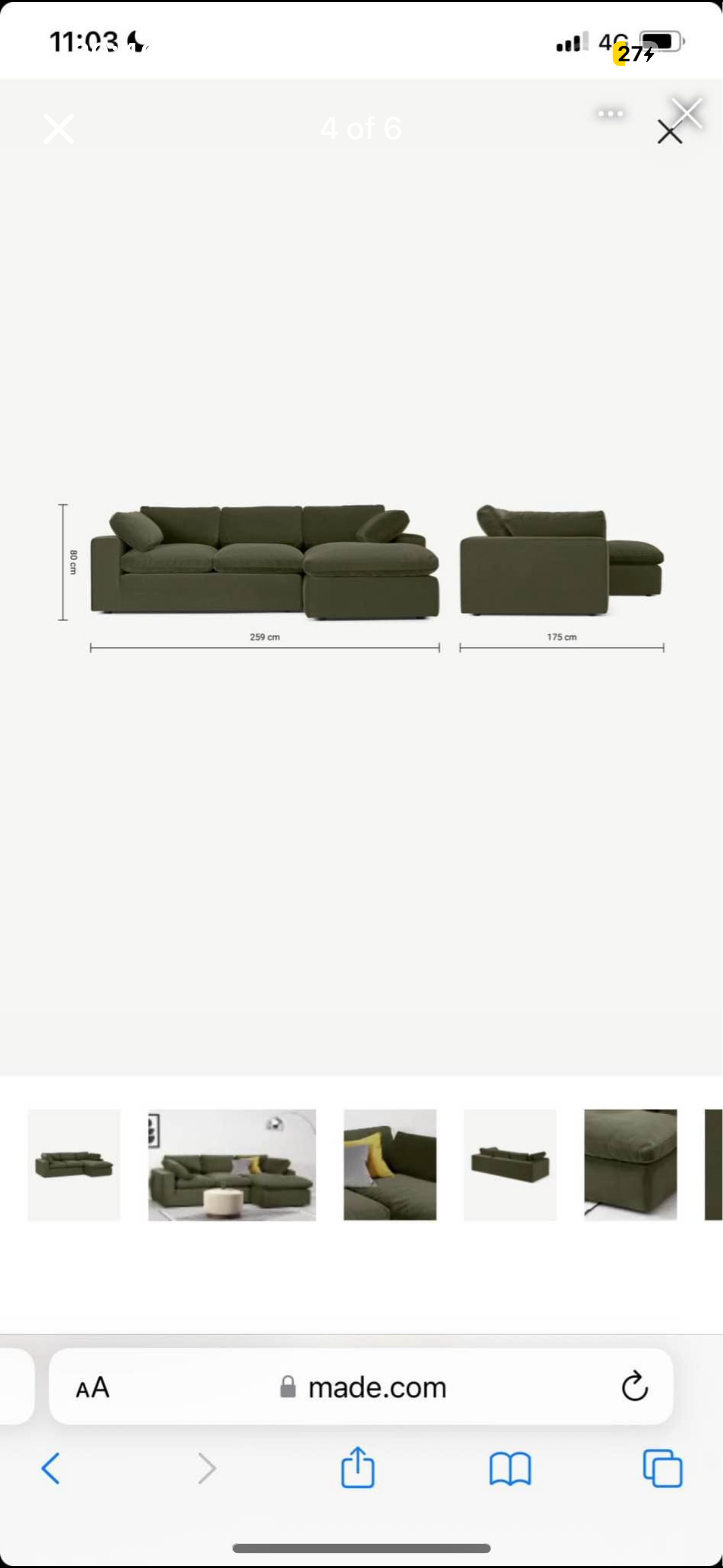Share this page via the share icon

358,1467
